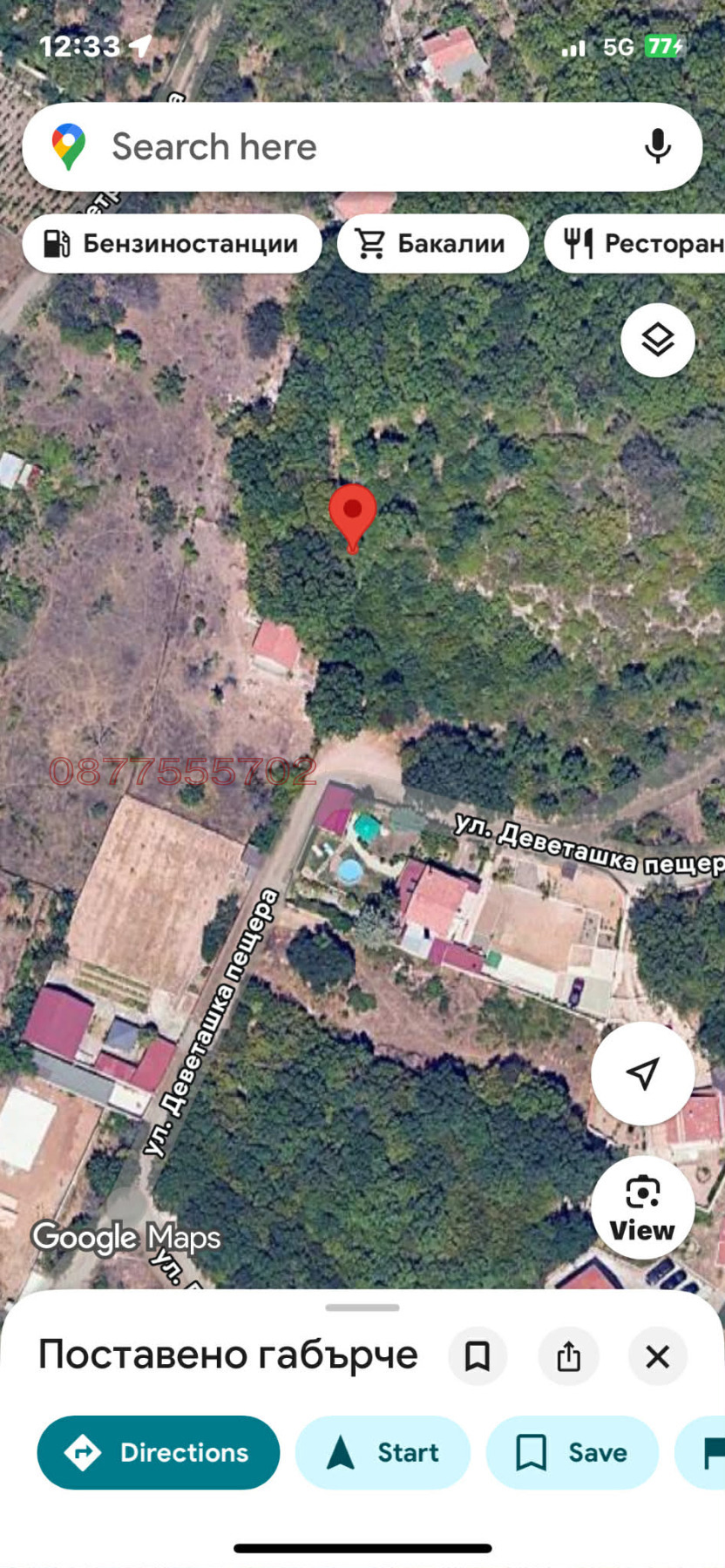Tap the green battery indicator in status bar

663,48
